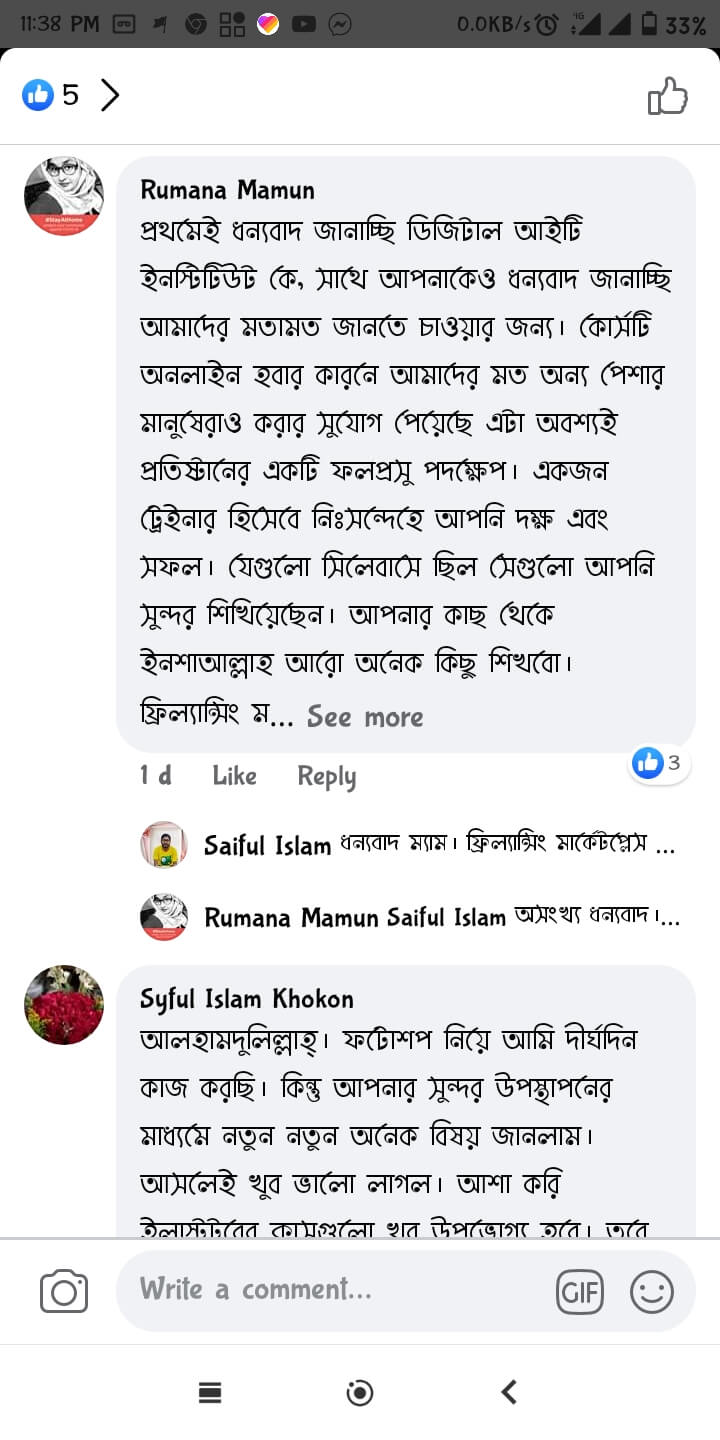Reply to Rumana Mamun's comment
This screenshot has height=1440, width=720.
pos(326,777)
